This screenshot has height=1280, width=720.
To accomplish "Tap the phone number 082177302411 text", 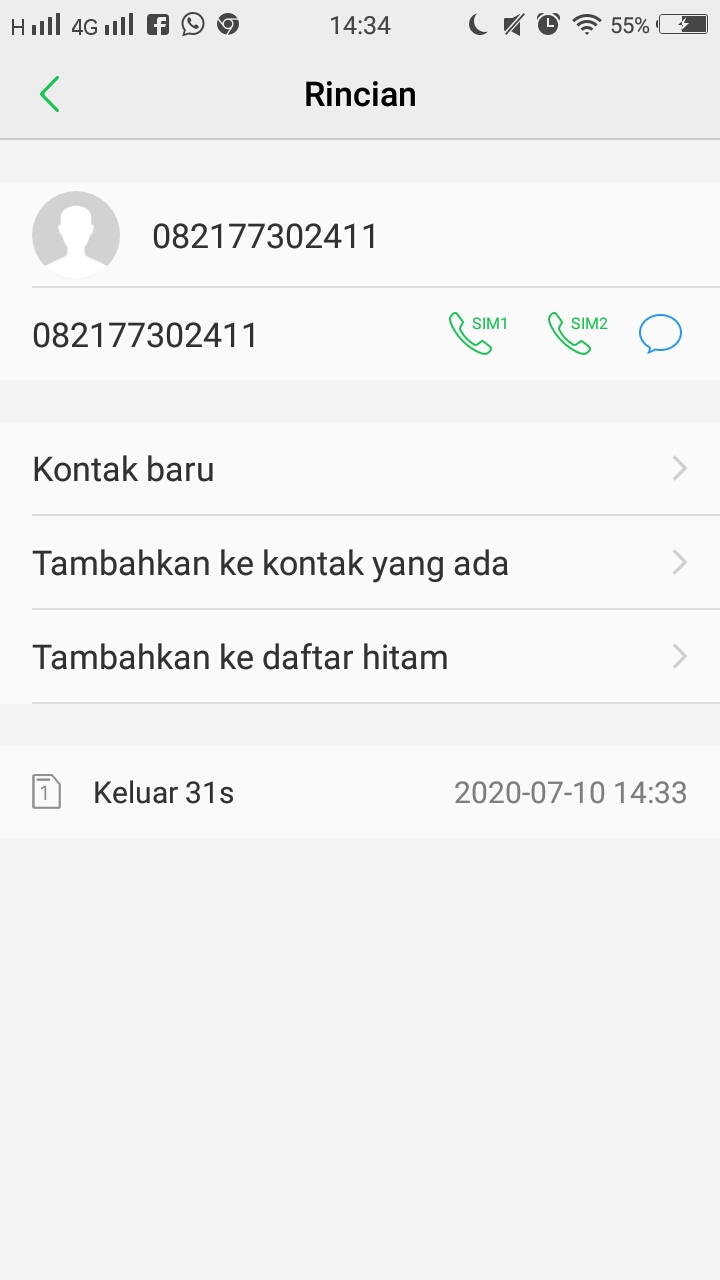I will [x=144, y=334].
